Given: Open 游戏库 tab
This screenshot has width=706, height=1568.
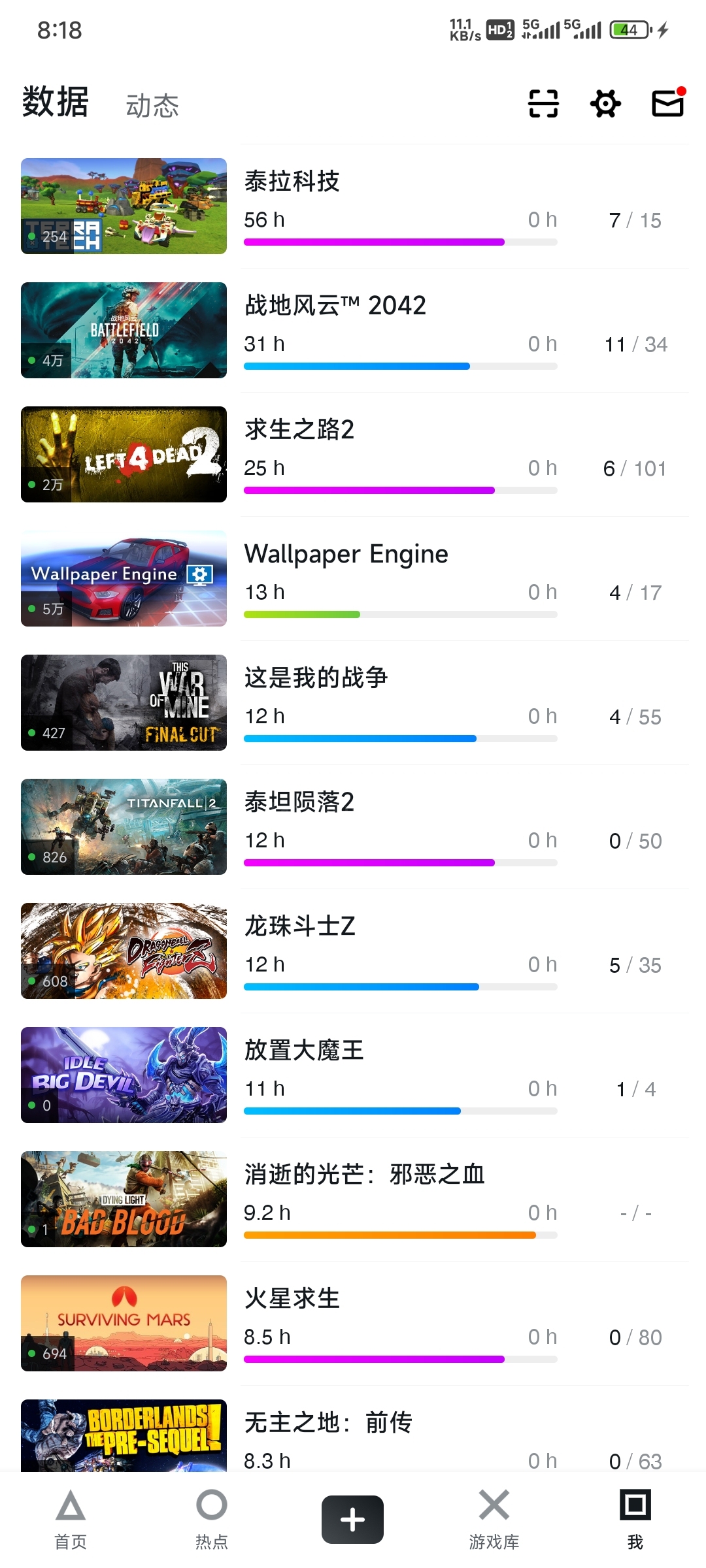Looking at the screenshot, I should point(494,1519).
